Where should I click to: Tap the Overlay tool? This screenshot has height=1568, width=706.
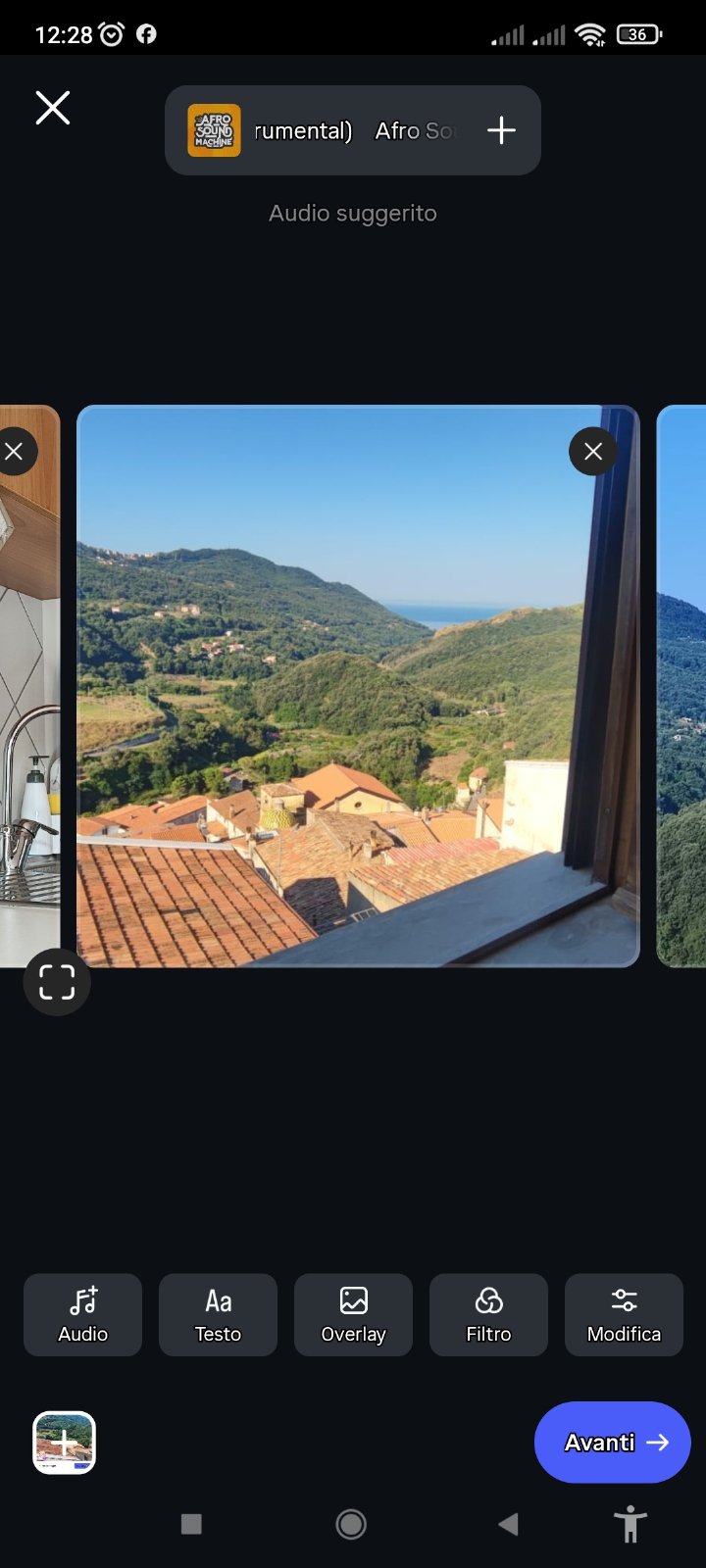click(353, 1314)
